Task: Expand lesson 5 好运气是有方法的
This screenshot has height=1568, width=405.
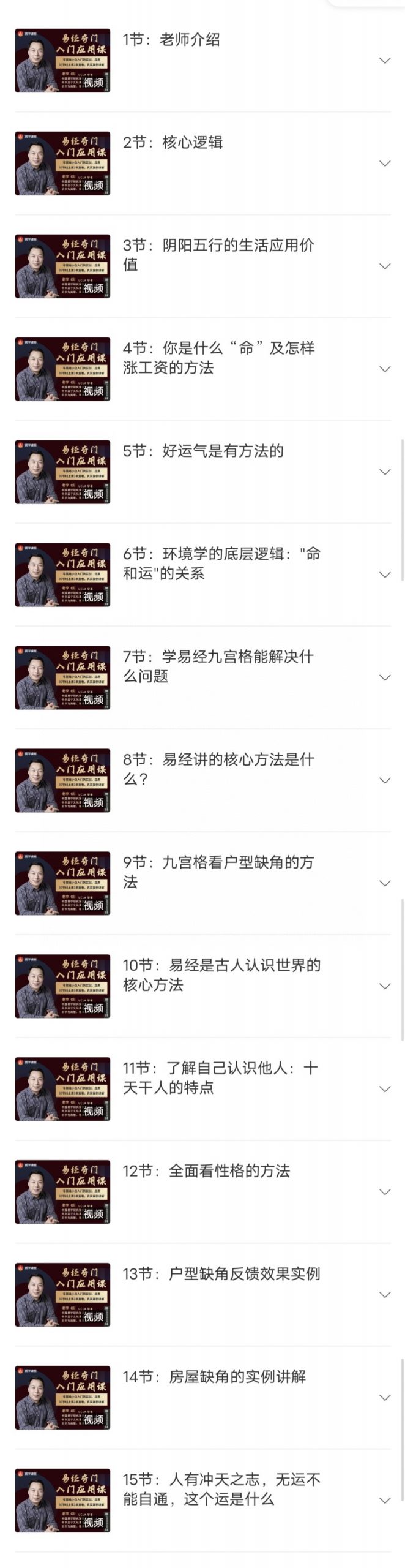Action: [x=385, y=472]
